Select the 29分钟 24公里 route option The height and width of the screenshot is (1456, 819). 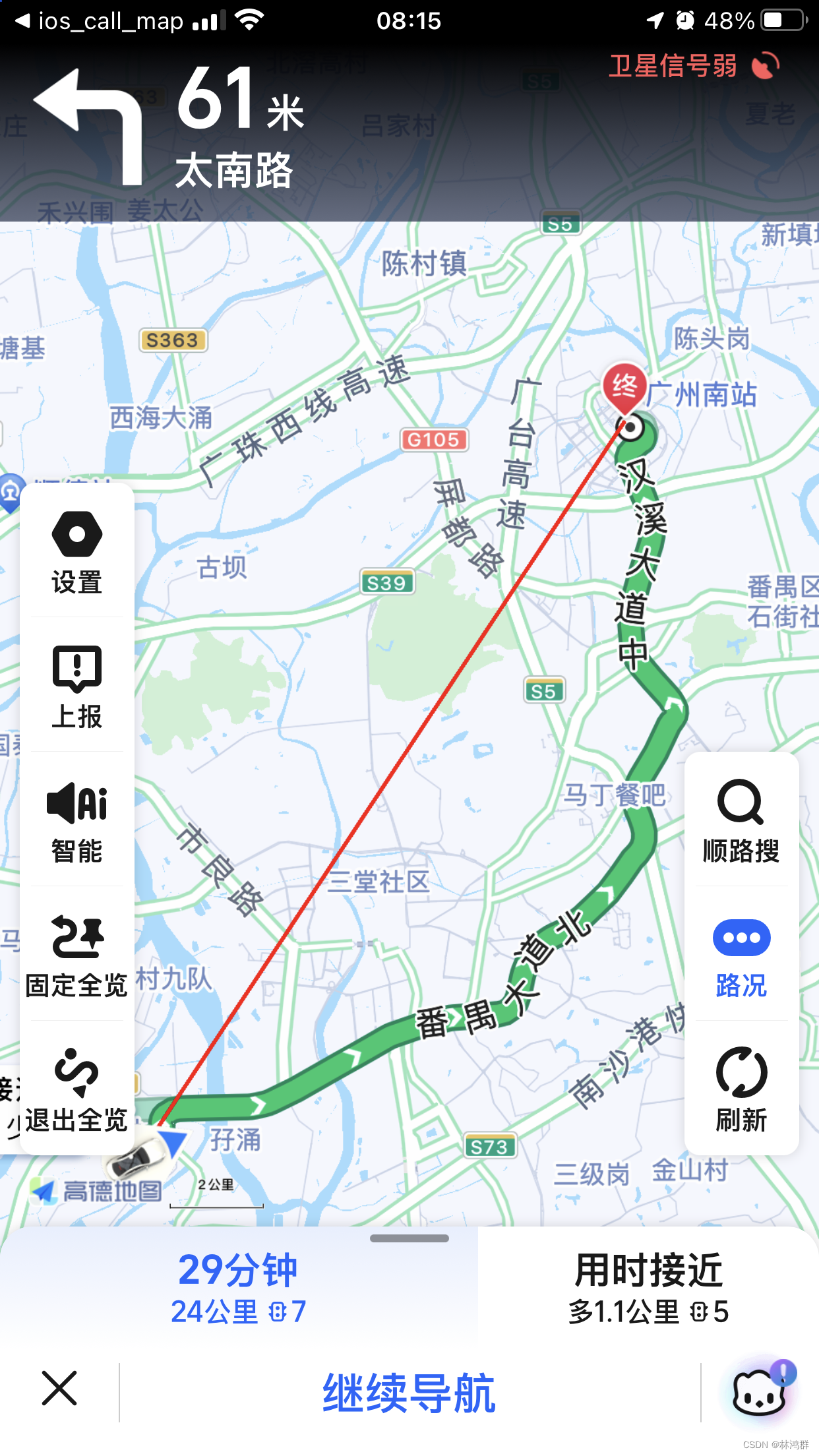coord(239,1289)
